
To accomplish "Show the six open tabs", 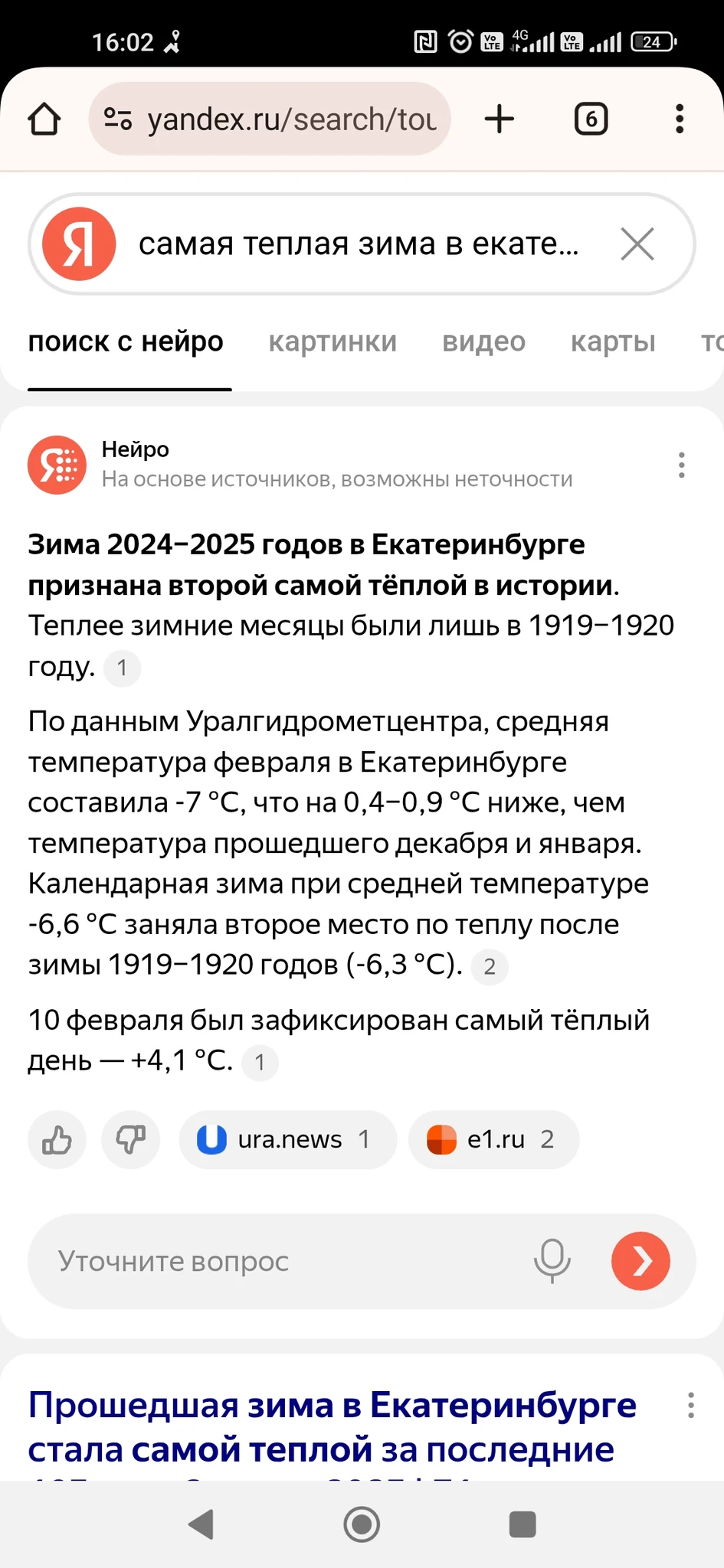I will point(591,119).
